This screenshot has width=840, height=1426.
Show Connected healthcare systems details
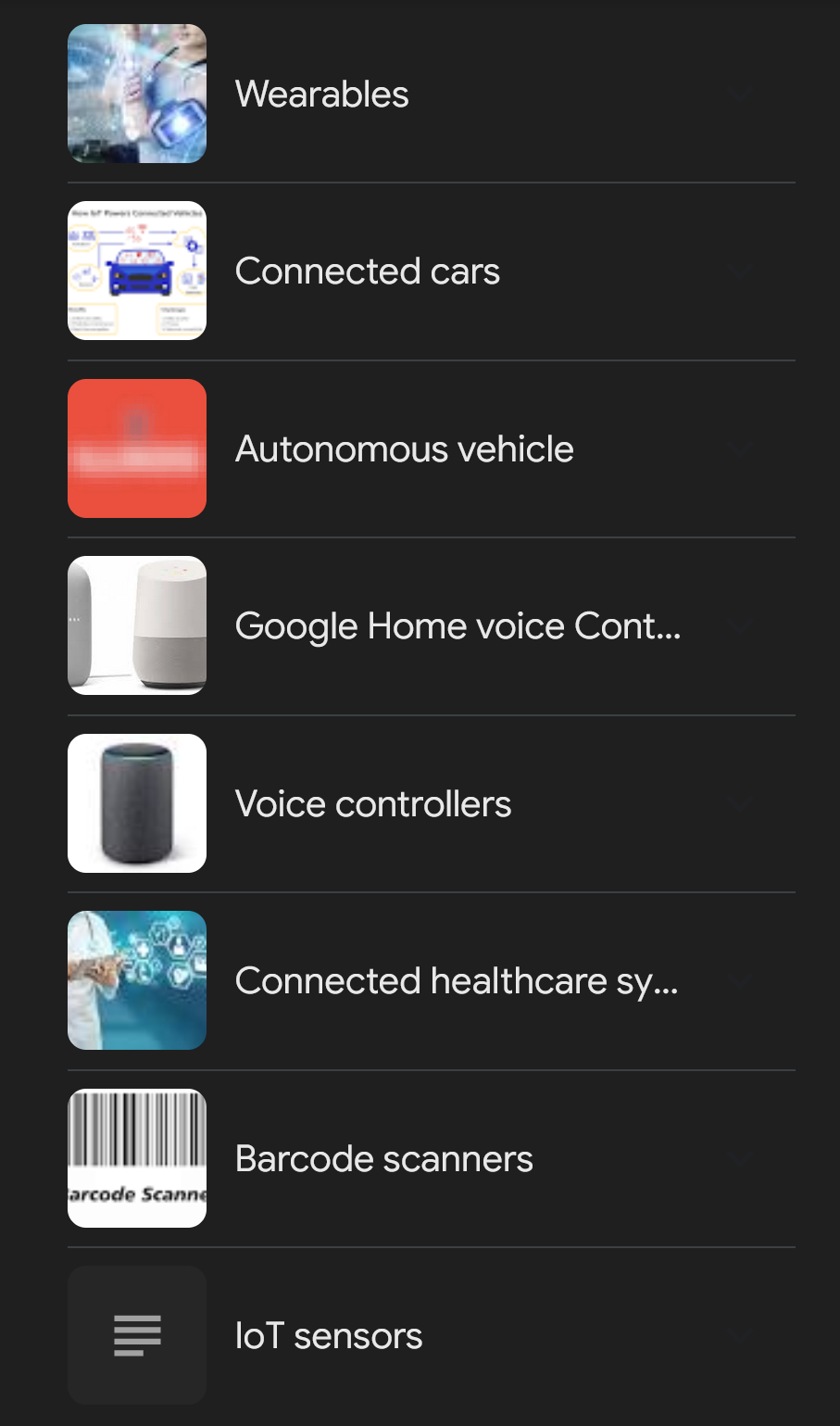coord(739,981)
